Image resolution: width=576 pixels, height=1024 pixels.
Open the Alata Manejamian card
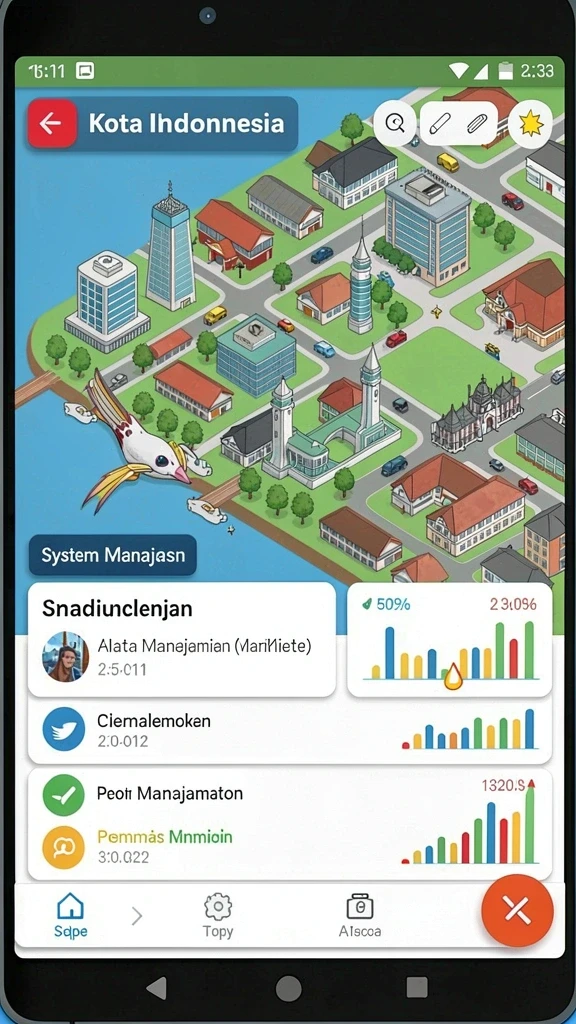tap(182, 639)
